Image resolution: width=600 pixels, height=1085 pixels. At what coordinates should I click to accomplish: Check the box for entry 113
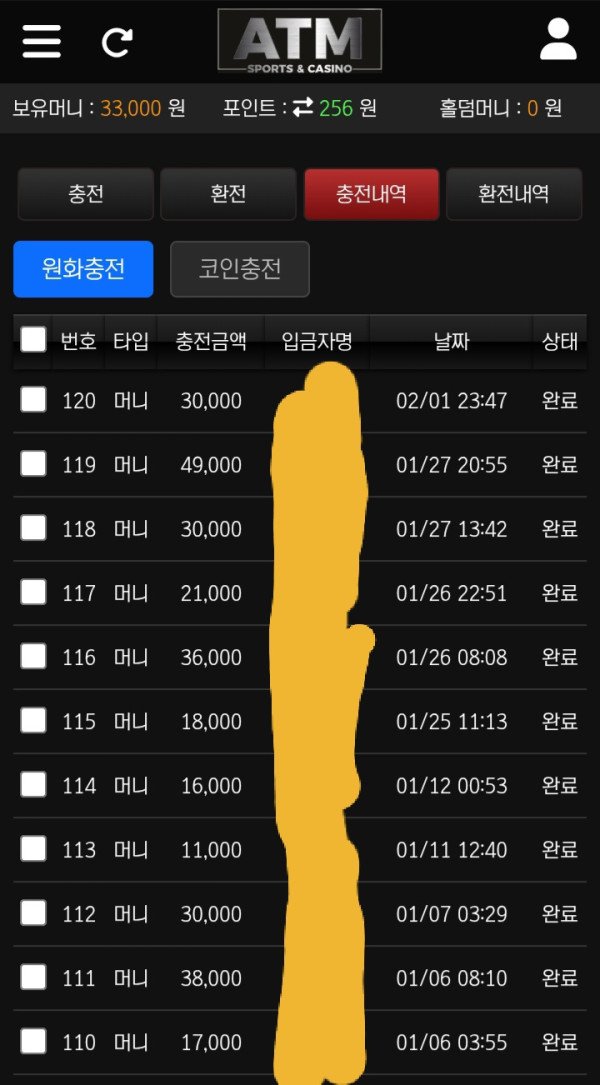(x=33, y=849)
